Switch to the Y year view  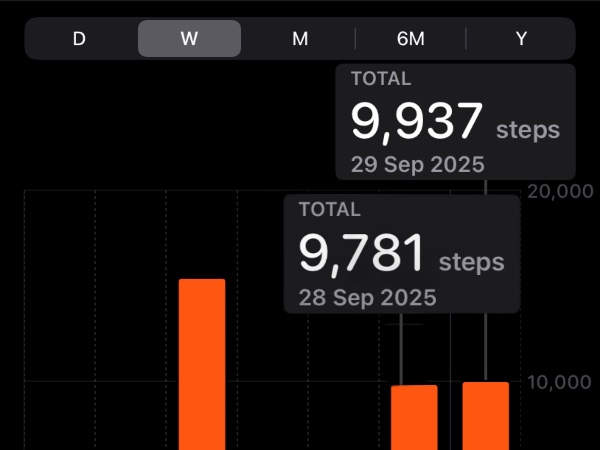(521, 39)
